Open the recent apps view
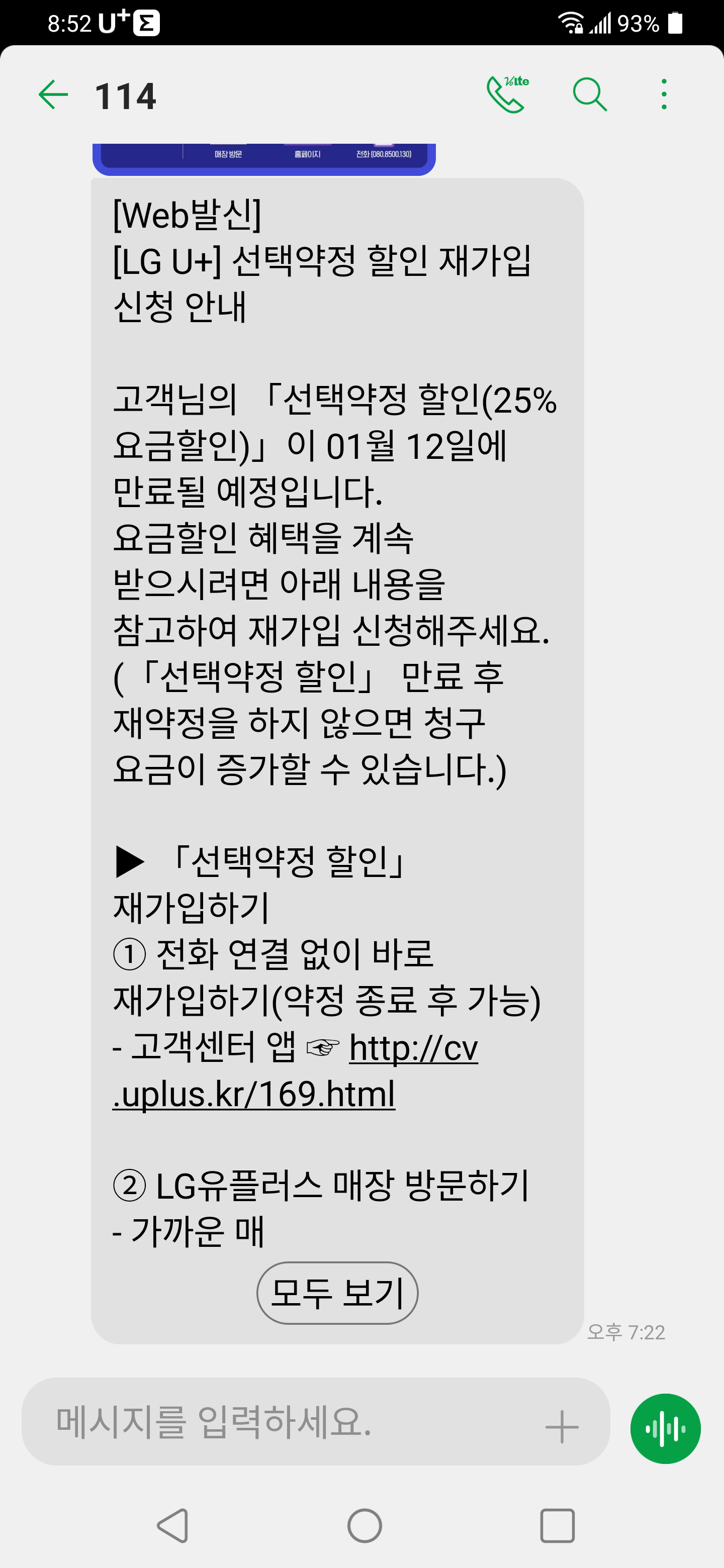The height and width of the screenshot is (1568, 724). (557, 1525)
